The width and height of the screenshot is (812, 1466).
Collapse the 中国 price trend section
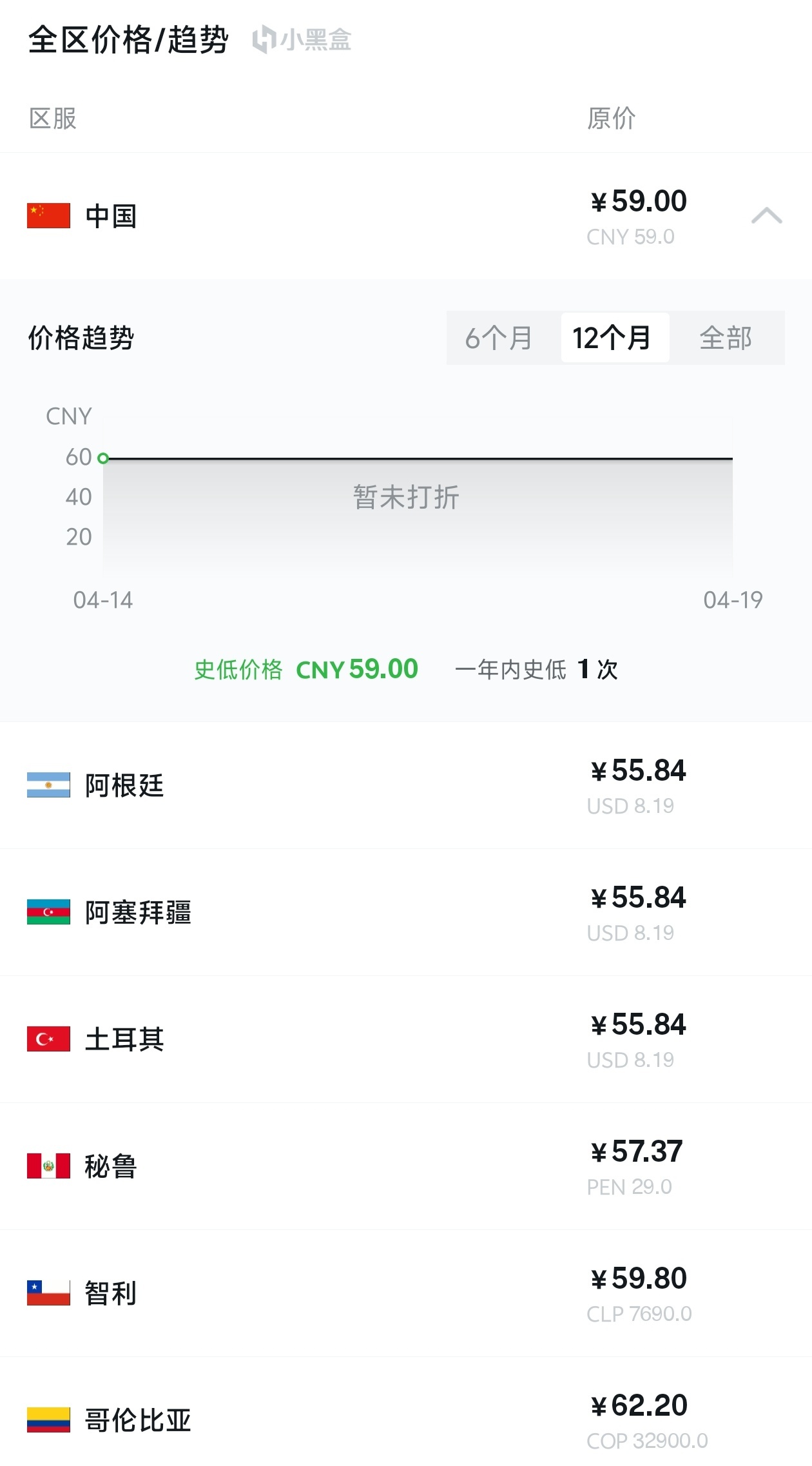(x=766, y=216)
